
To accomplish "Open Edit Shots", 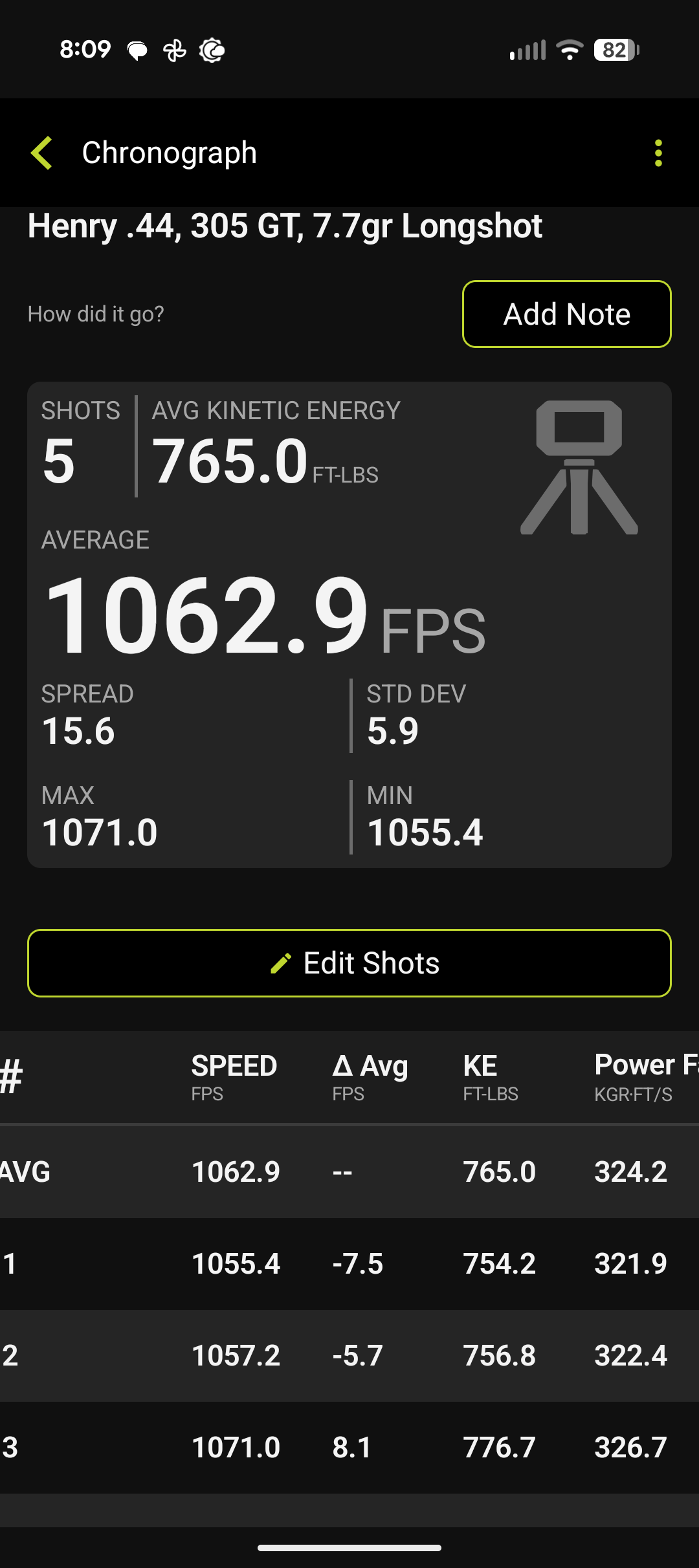I will (349, 963).
